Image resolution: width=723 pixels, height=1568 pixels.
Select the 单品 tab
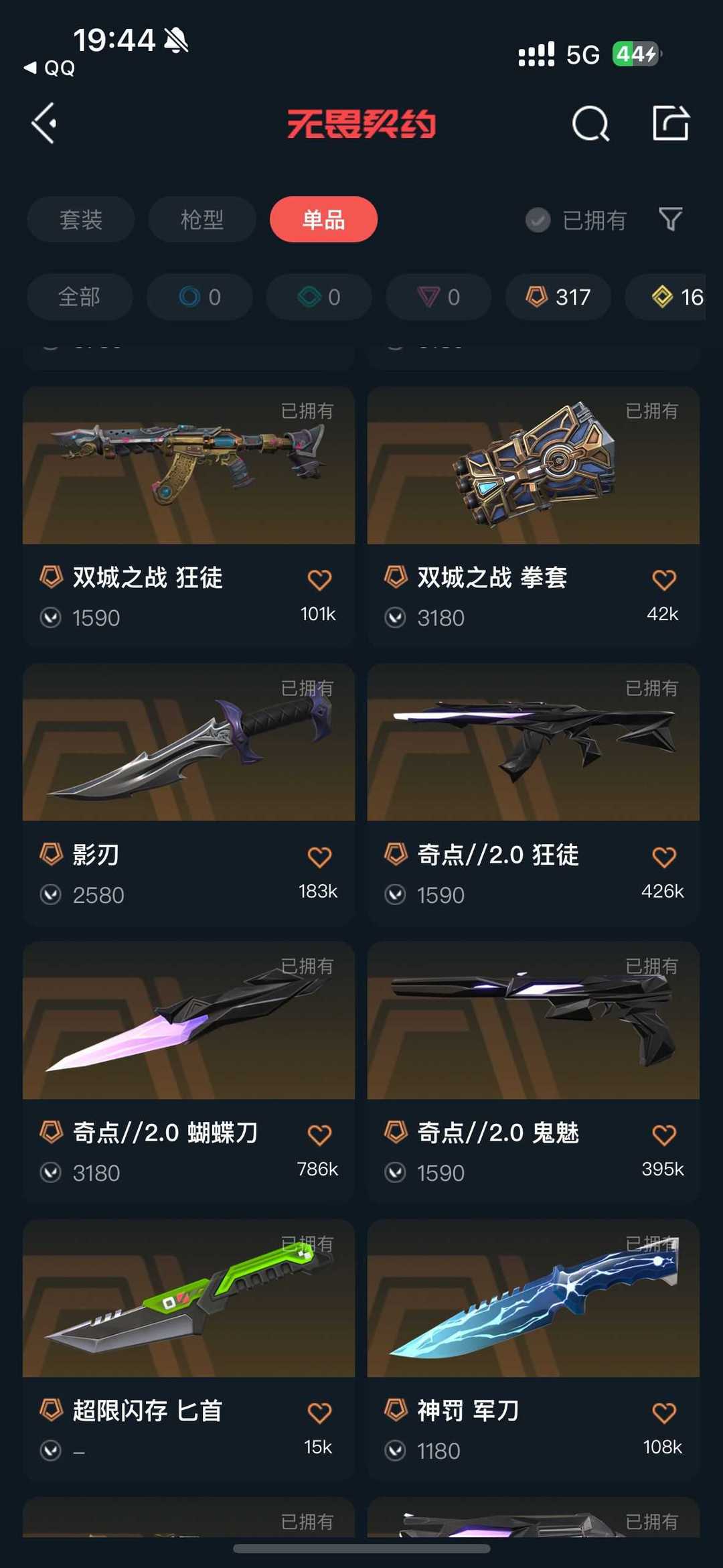(x=323, y=219)
